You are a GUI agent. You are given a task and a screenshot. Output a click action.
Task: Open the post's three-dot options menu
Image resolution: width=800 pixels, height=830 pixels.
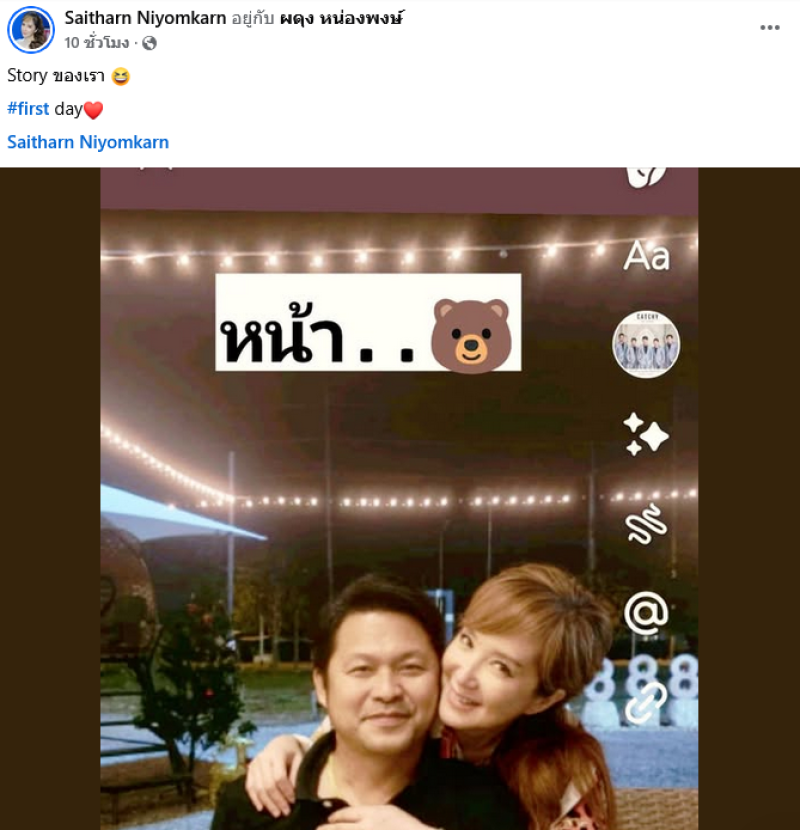tap(769, 27)
